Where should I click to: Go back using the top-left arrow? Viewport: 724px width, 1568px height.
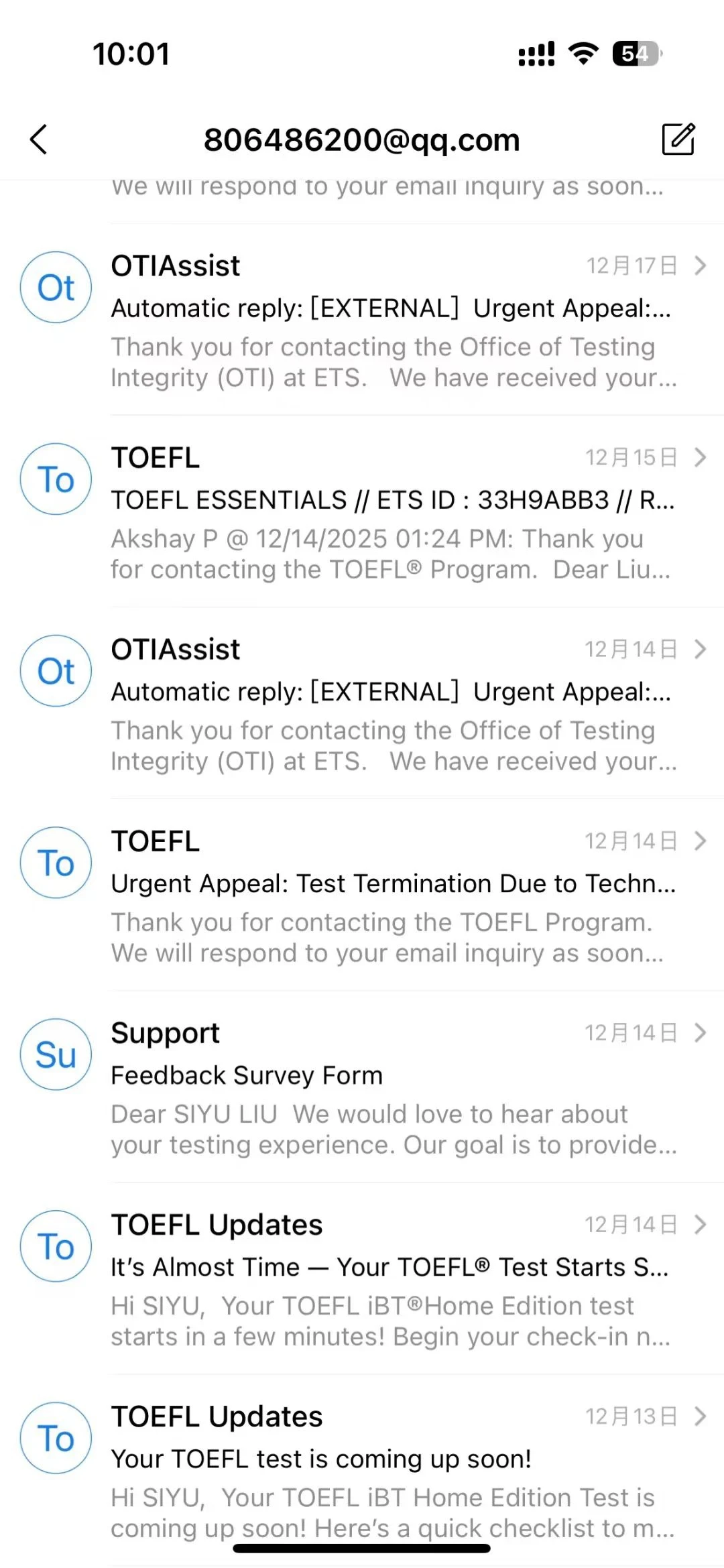39,139
